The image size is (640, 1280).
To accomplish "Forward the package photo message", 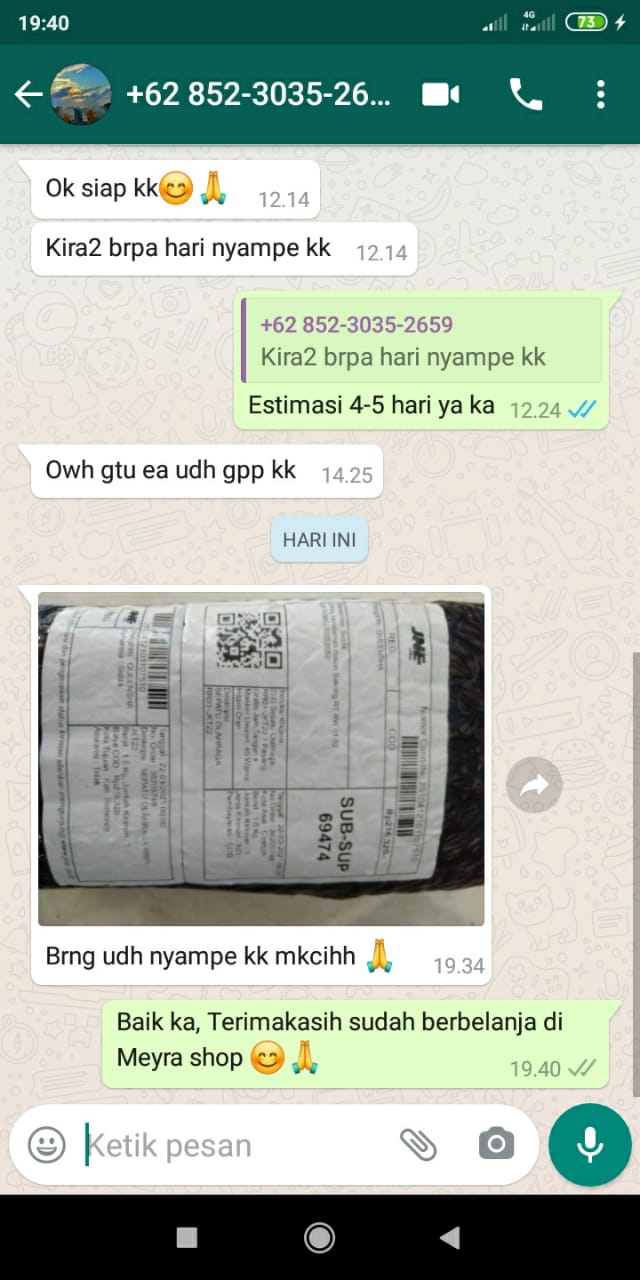I will [534, 786].
